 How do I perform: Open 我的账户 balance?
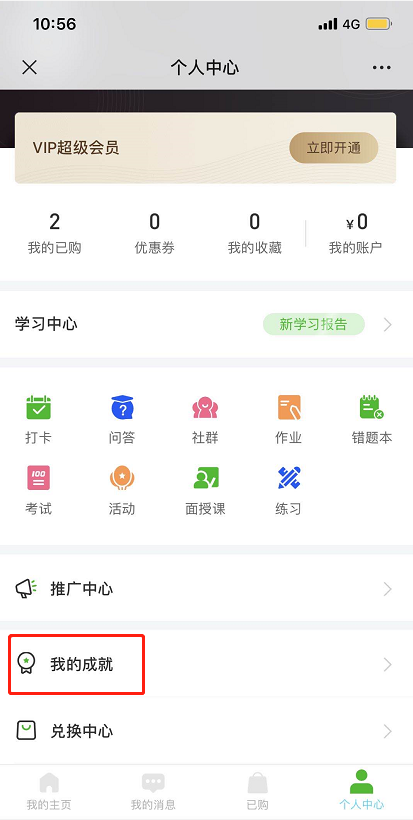click(x=355, y=234)
